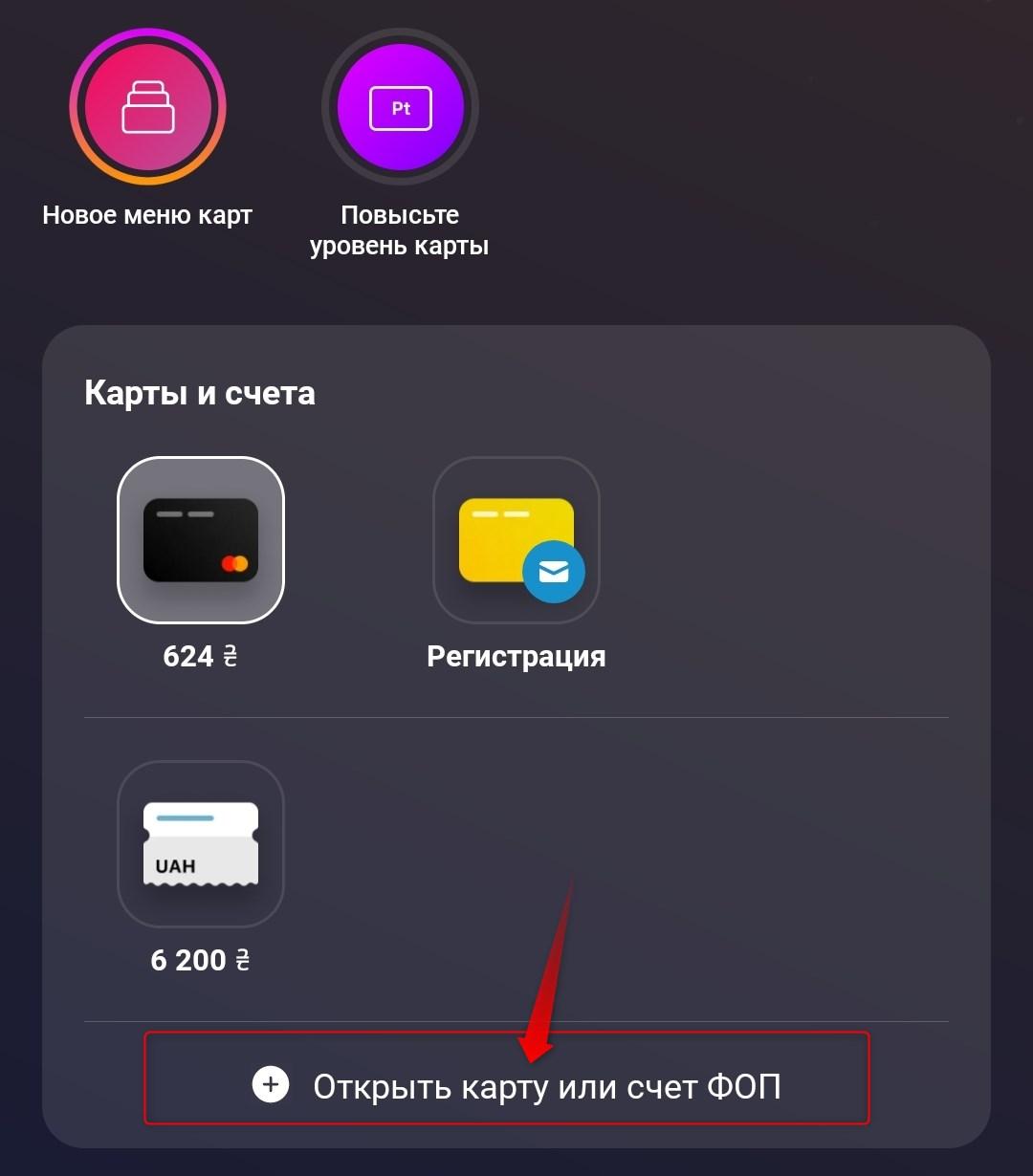
Task: Open the yellow card "Регистрация" tile
Action: point(516,541)
